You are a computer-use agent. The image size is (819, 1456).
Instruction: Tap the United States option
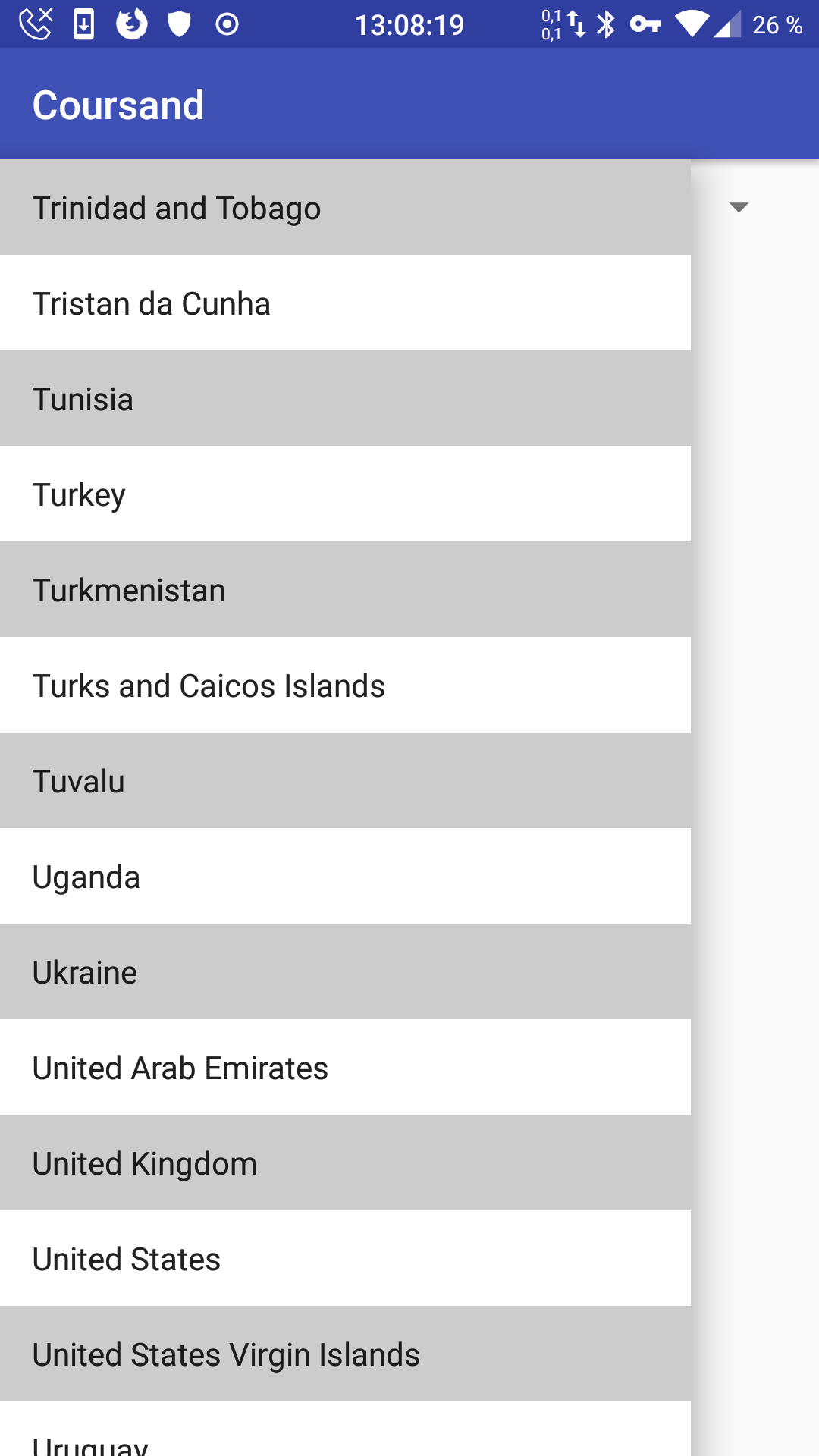(x=345, y=1259)
